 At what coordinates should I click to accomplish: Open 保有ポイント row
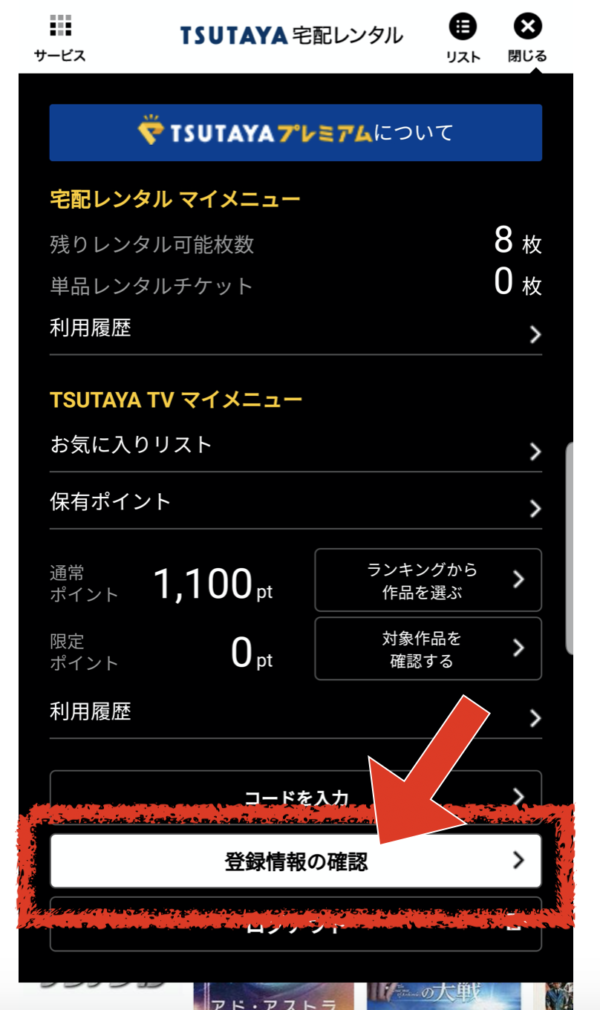click(x=296, y=504)
